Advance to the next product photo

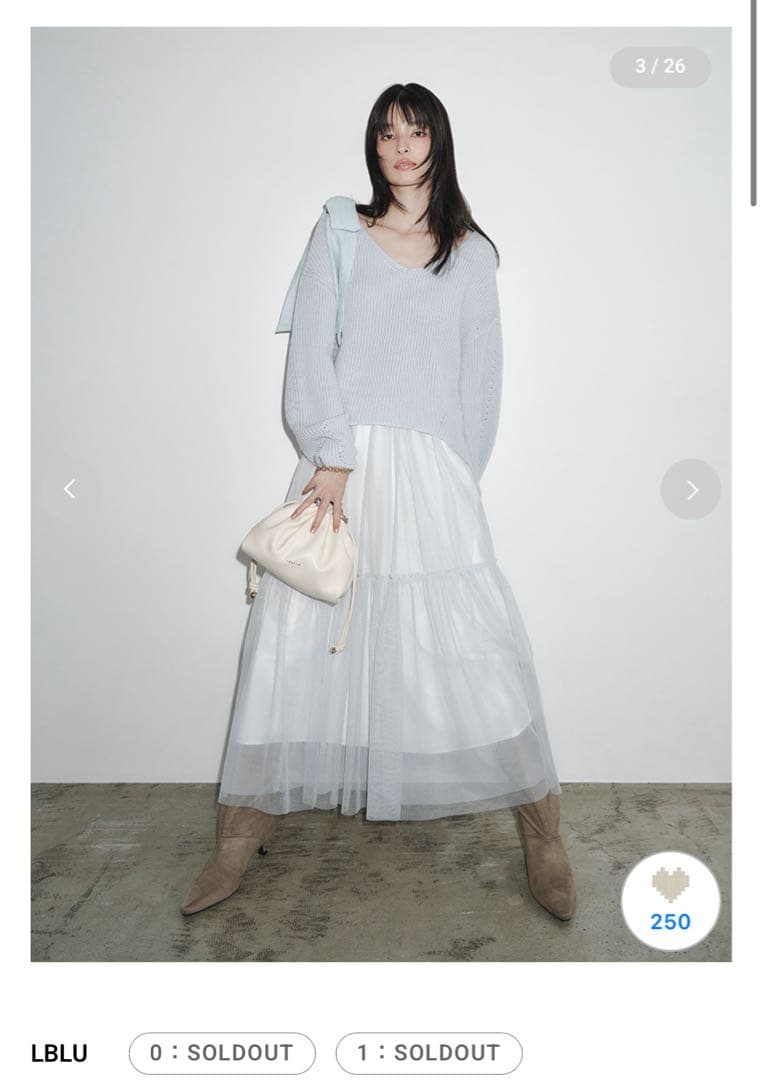[x=691, y=489]
